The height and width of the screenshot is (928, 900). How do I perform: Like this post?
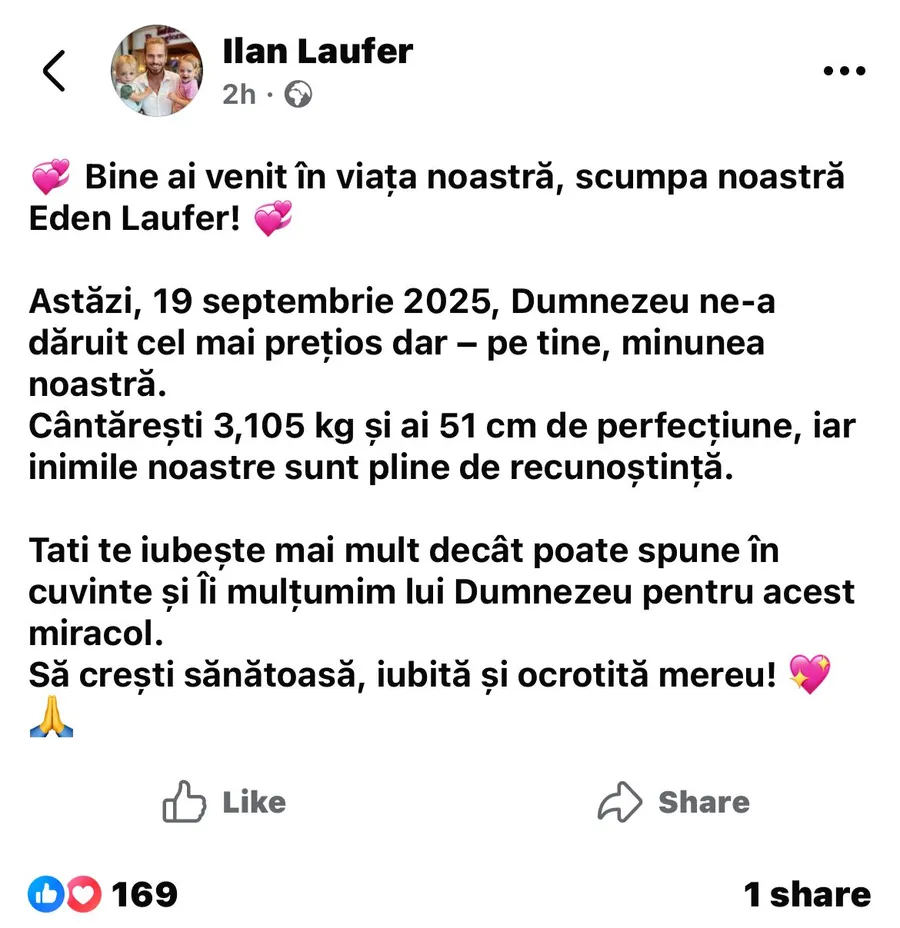pos(224,802)
